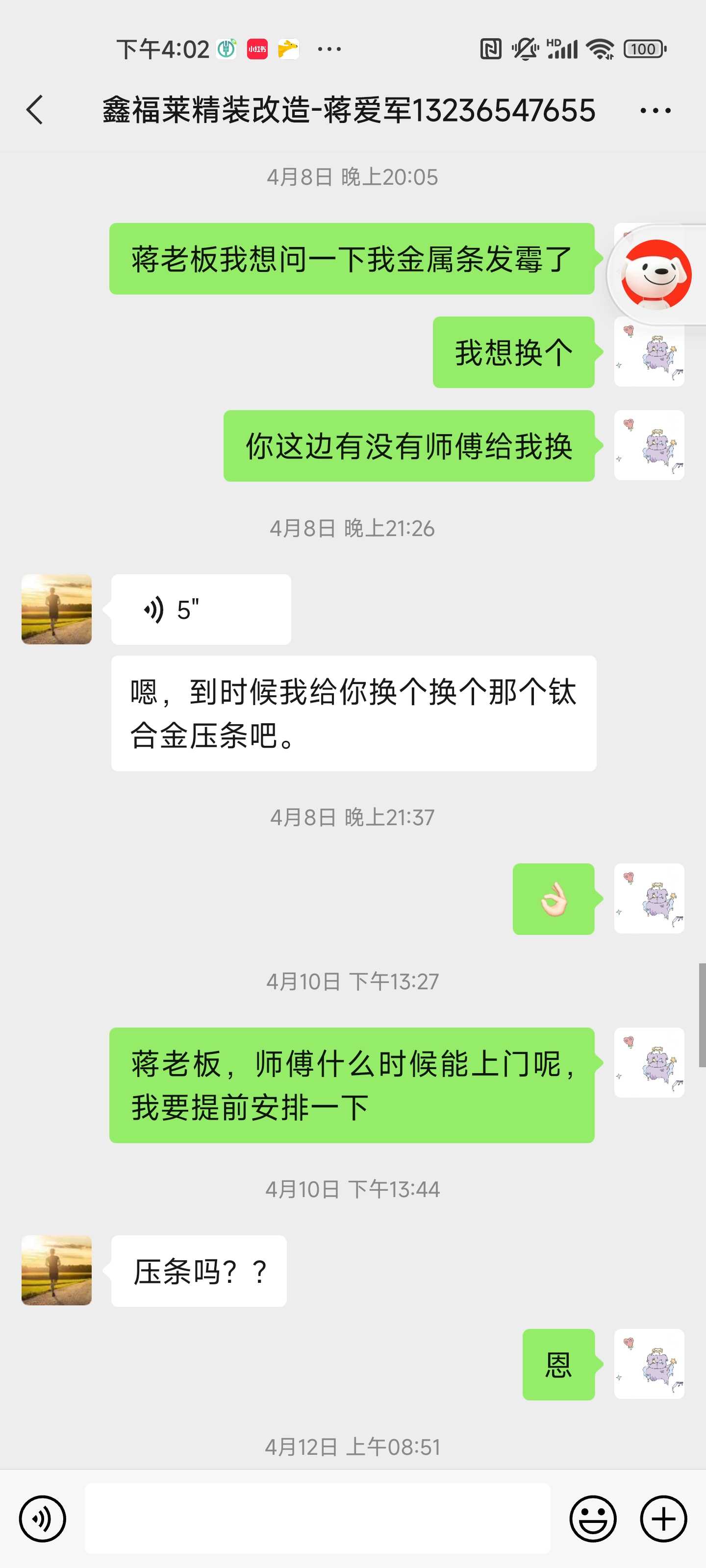Screen dimensions: 706x1568
Task: Open the emoji picker
Action: pyautogui.click(x=592, y=1519)
